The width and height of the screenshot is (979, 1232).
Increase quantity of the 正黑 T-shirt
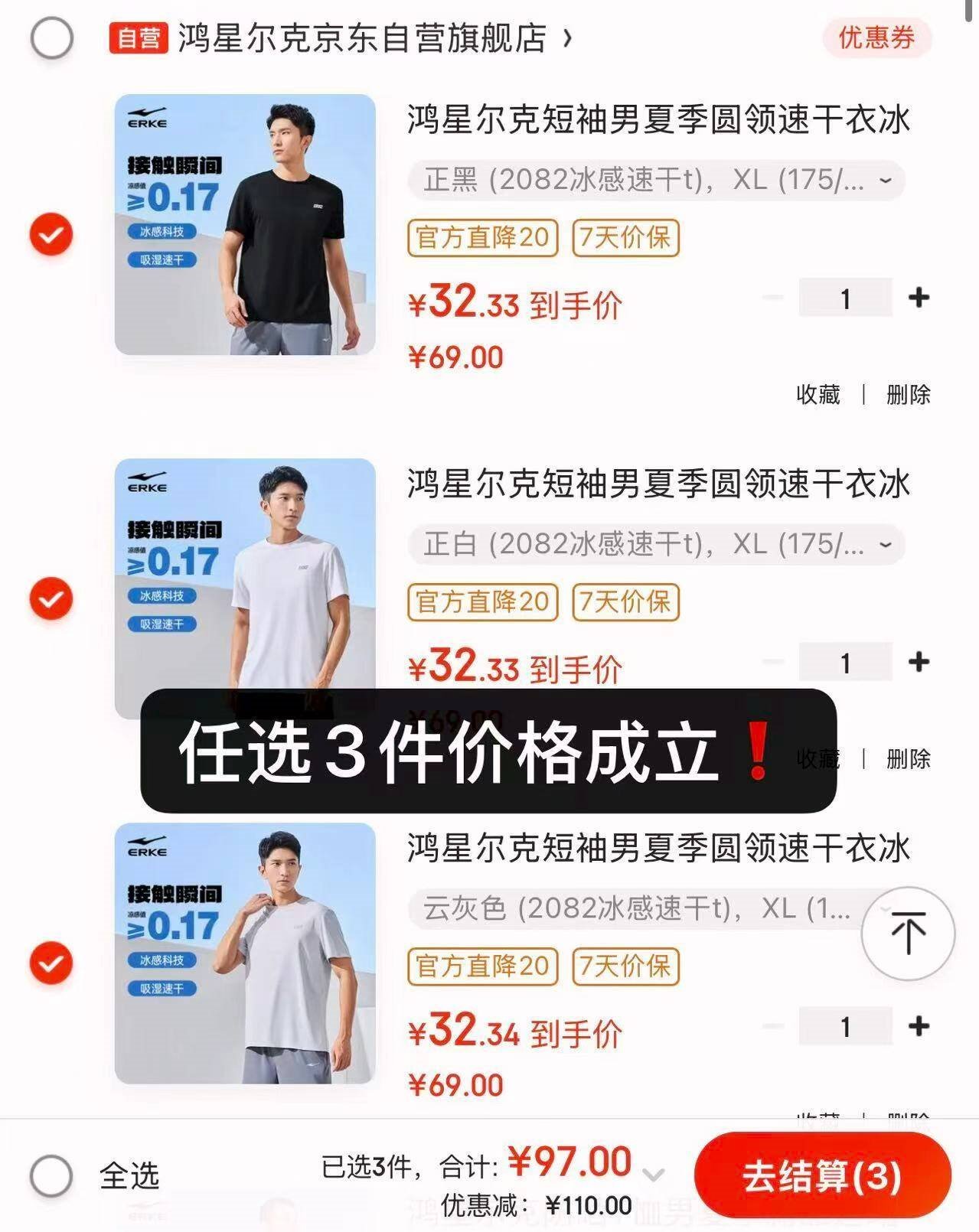pyautogui.click(x=919, y=298)
